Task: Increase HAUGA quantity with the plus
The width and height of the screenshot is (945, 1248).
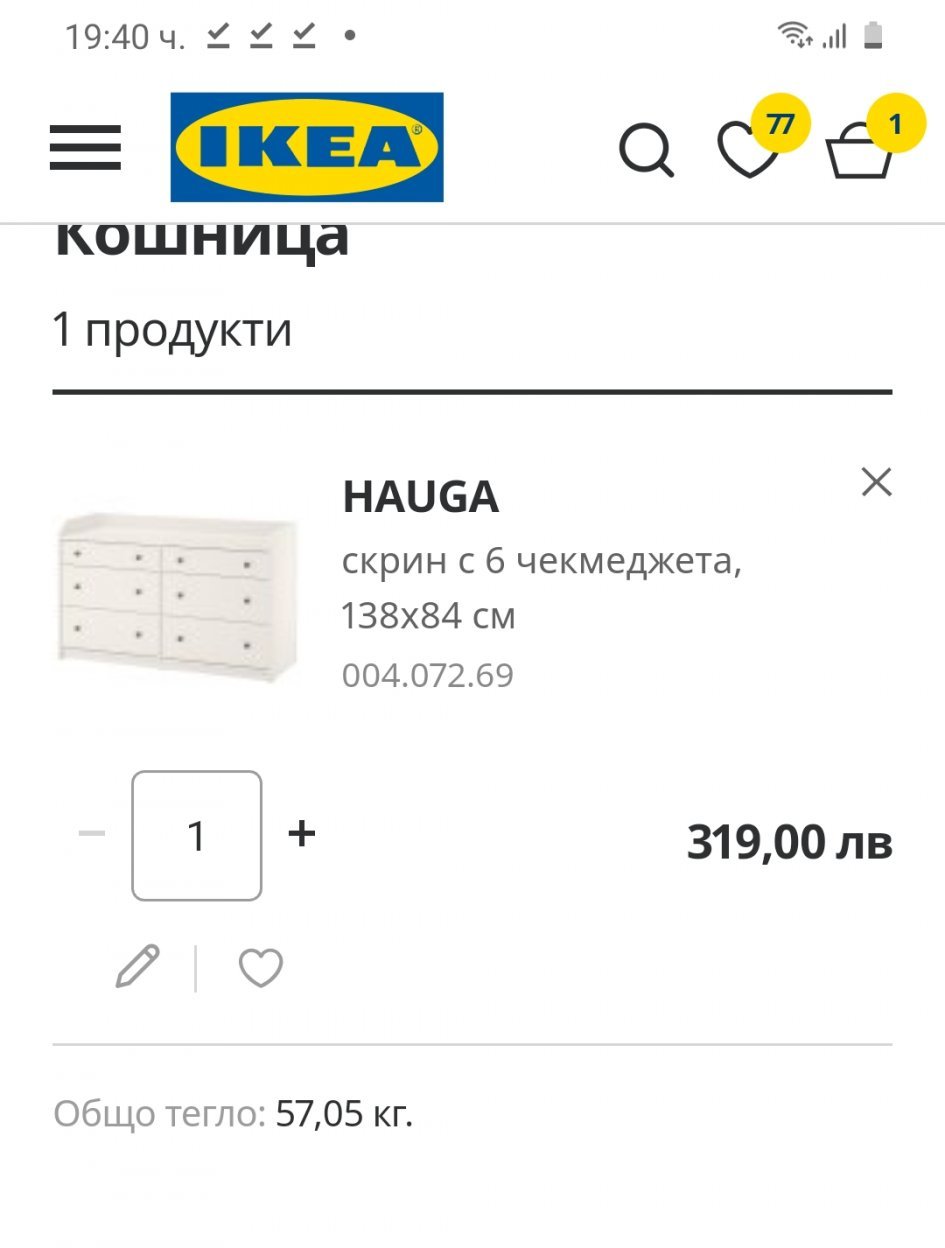Action: coord(301,833)
